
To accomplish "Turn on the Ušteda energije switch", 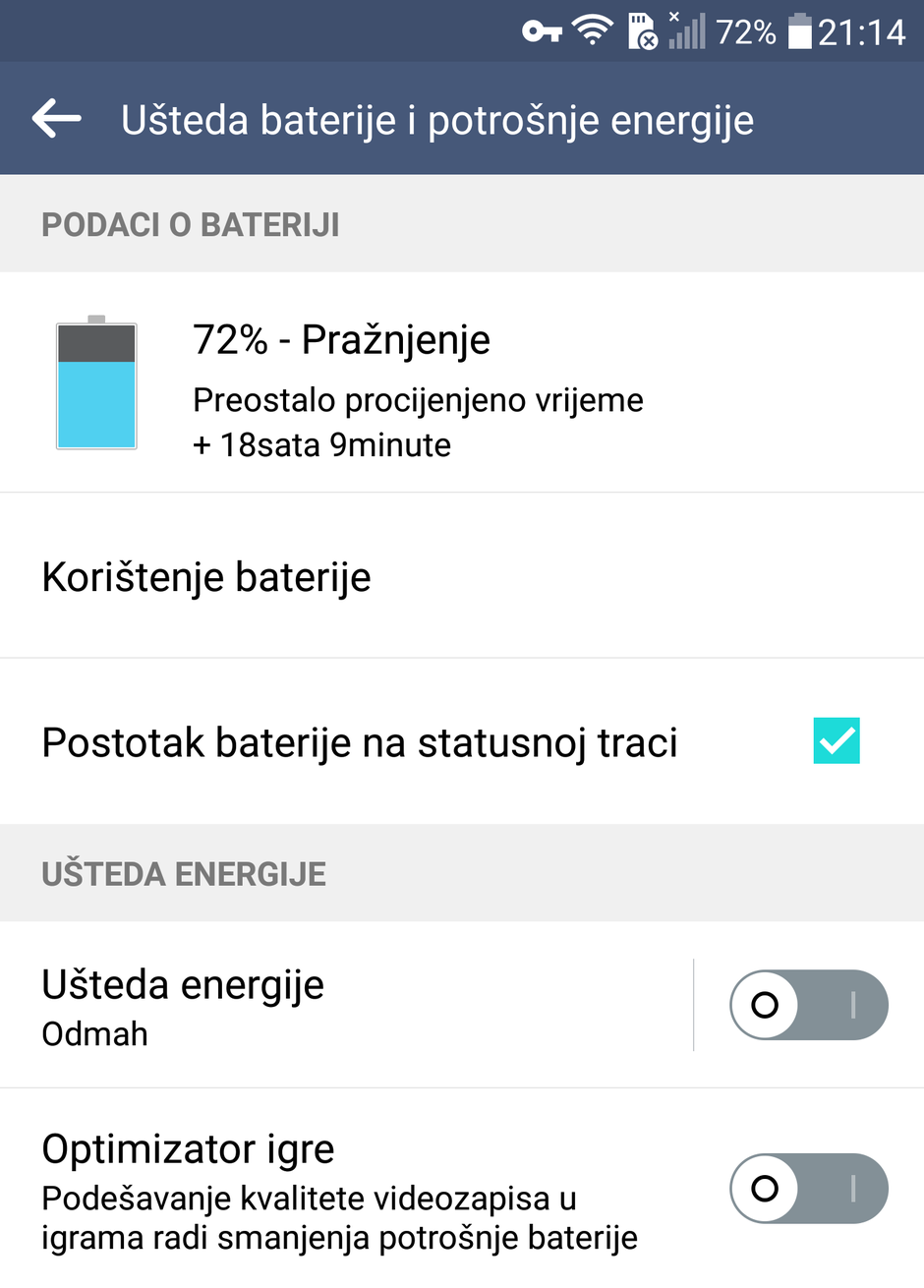I will [x=808, y=1005].
